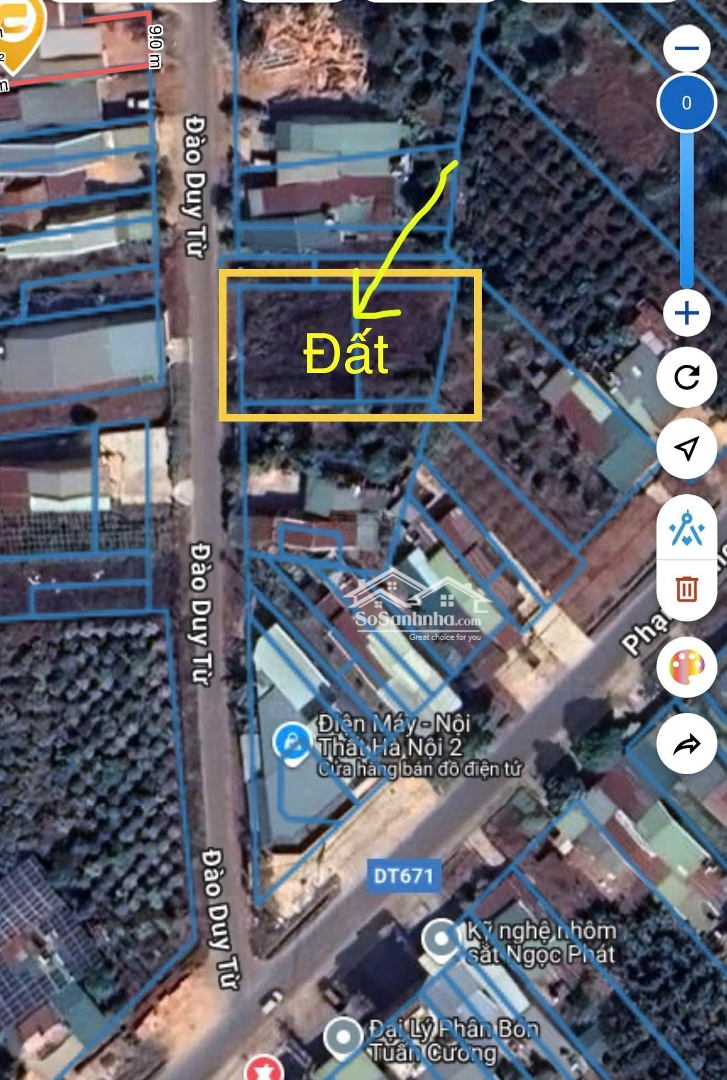Tap the plus button to zoom in
The image size is (727, 1080).
click(686, 314)
